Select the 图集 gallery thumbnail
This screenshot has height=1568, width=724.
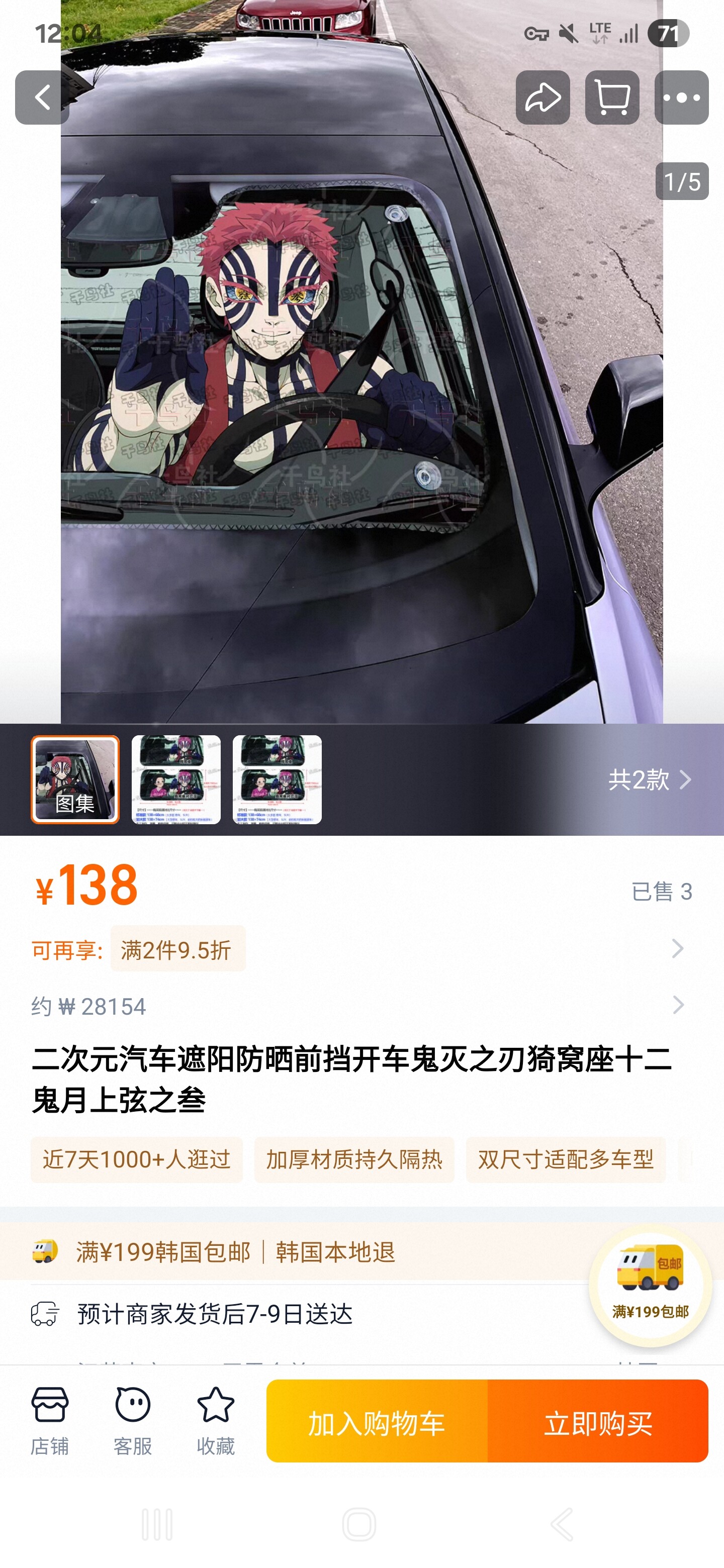click(x=75, y=779)
